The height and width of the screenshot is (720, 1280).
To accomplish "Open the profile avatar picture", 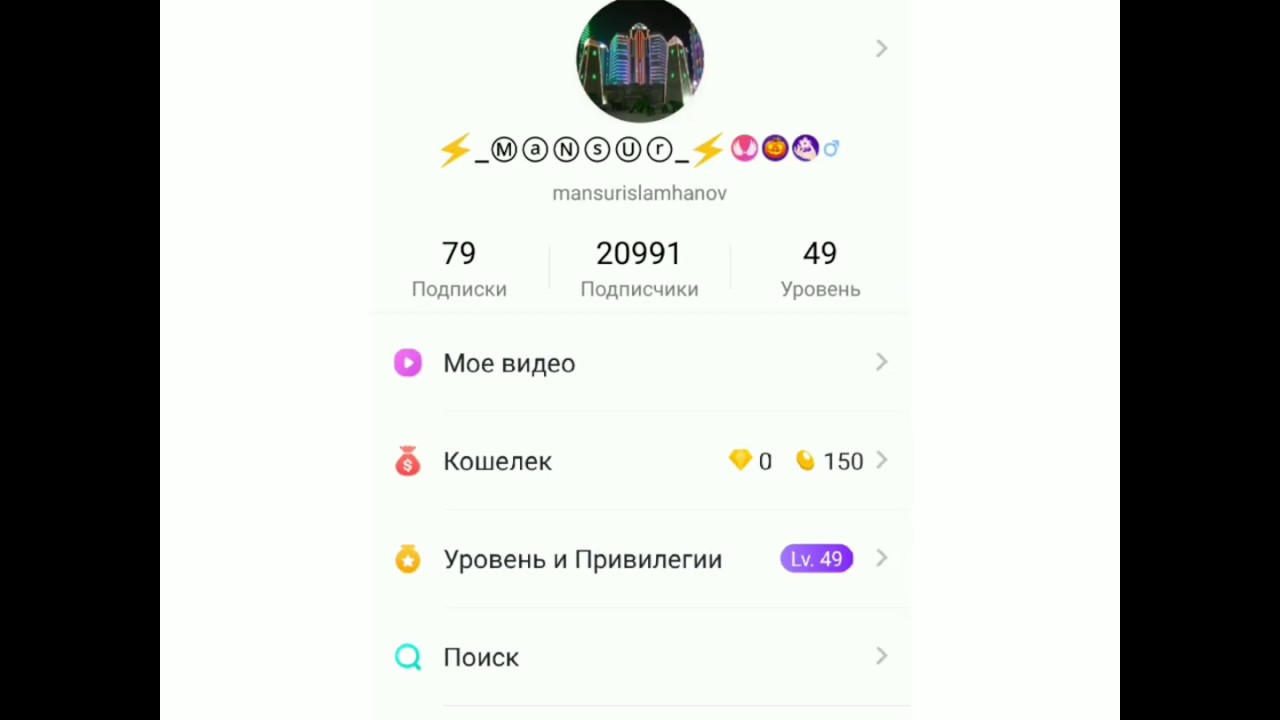I will tap(640, 60).
